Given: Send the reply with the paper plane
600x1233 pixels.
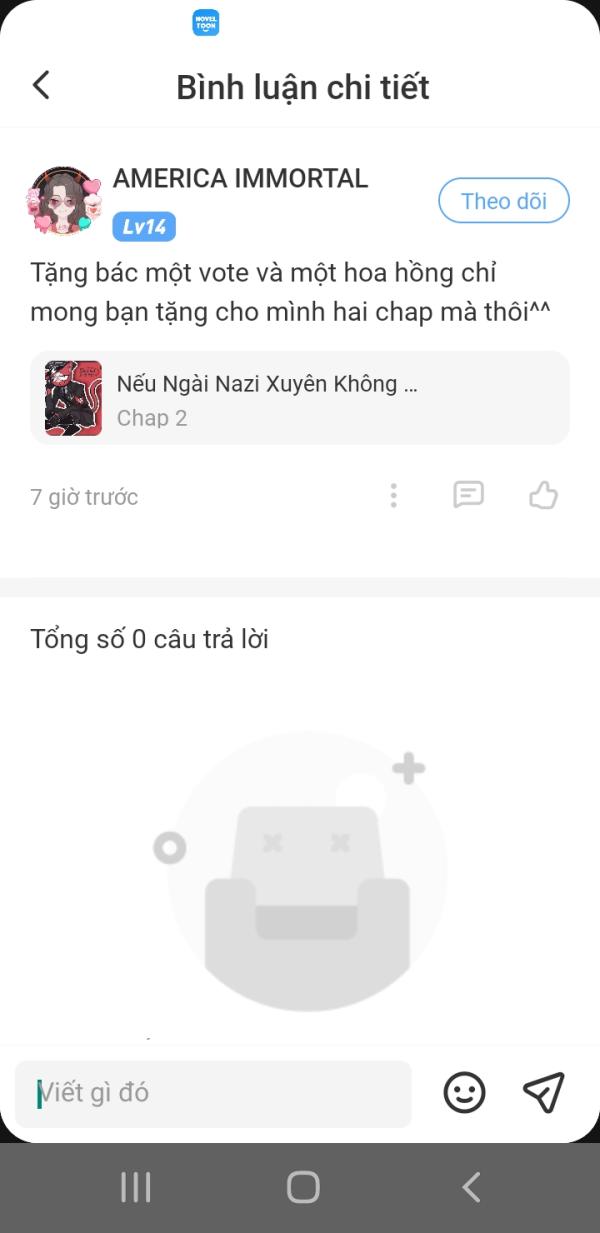Looking at the screenshot, I should tap(544, 1093).
